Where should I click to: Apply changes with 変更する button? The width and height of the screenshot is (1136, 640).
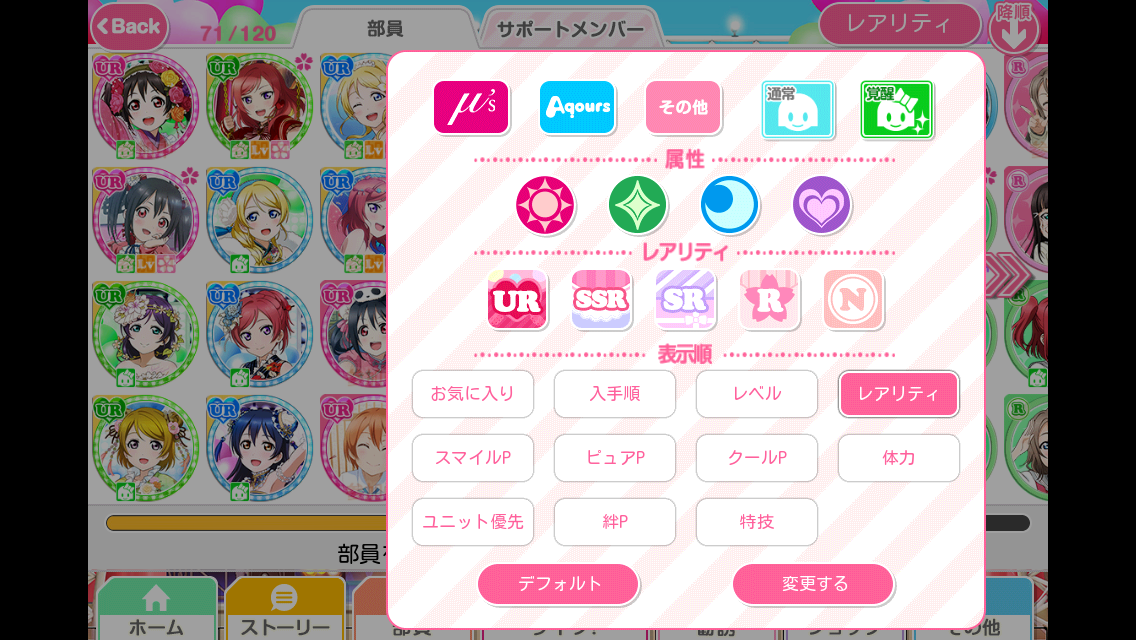click(813, 584)
